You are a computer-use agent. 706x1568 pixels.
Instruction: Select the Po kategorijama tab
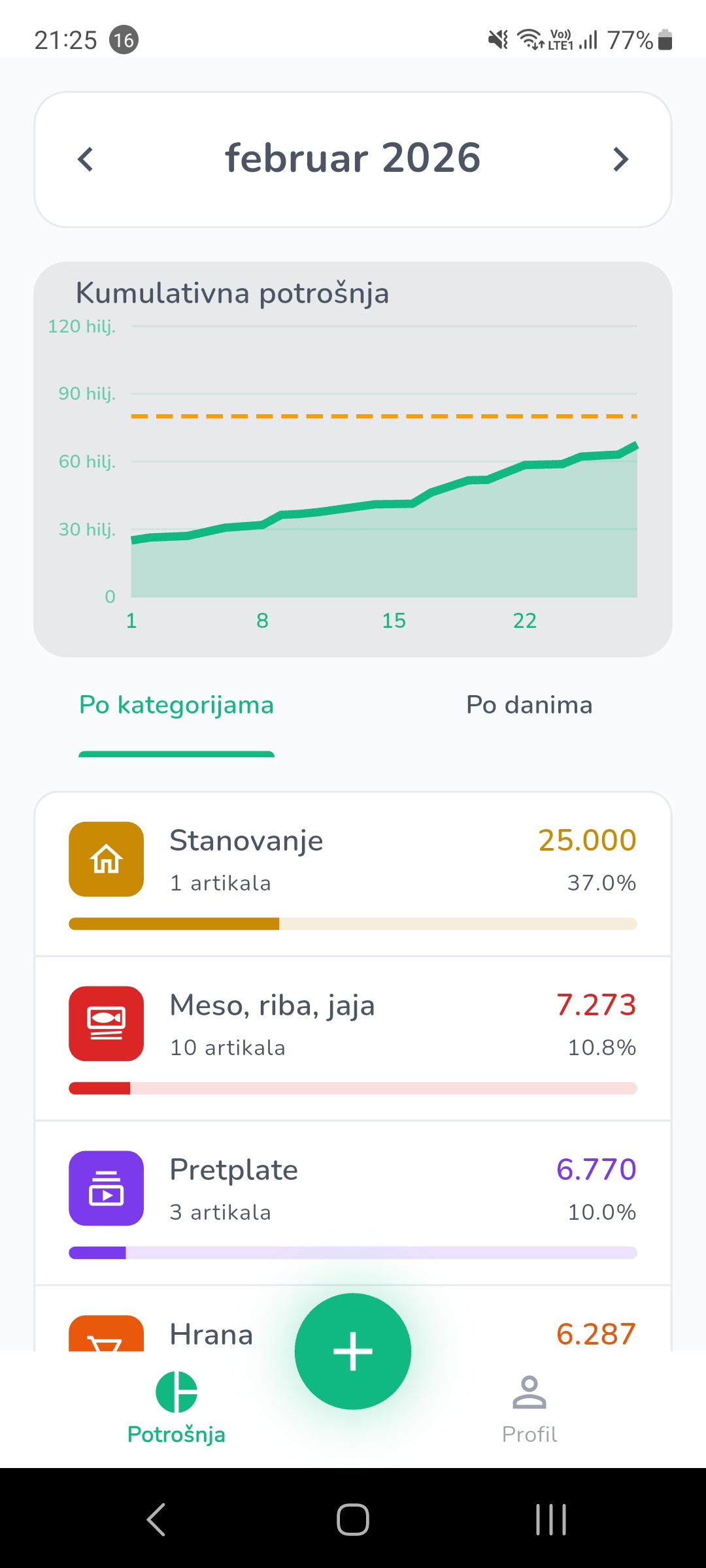175,705
